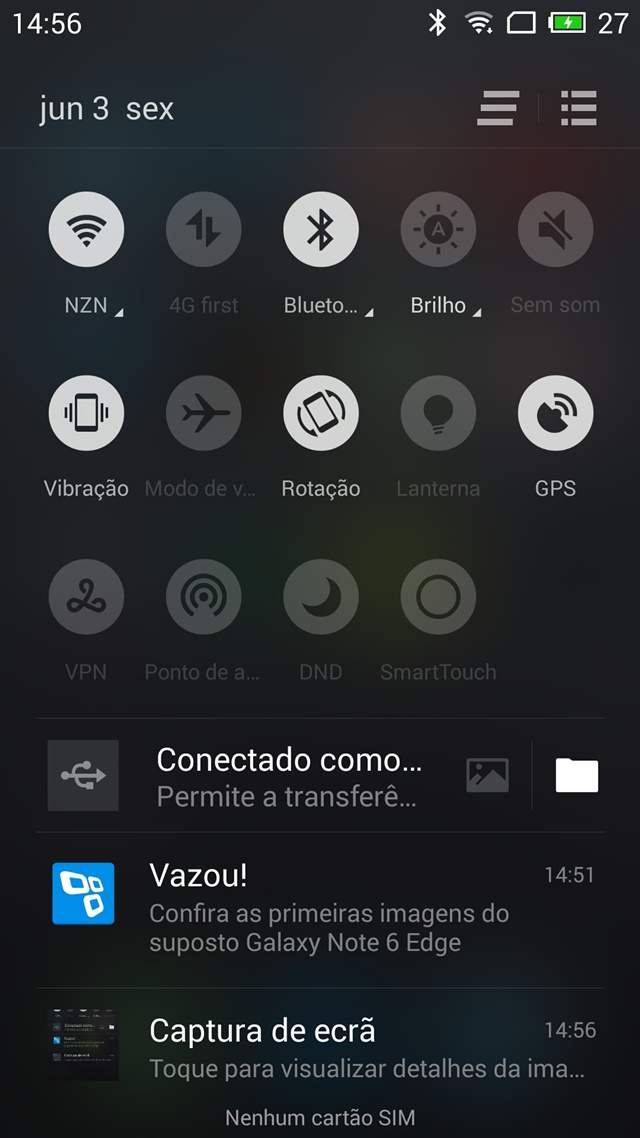This screenshot has height=1138, width=640.
Task: Turn off the Bluetooth quick setting
Action: click(321, 230)
